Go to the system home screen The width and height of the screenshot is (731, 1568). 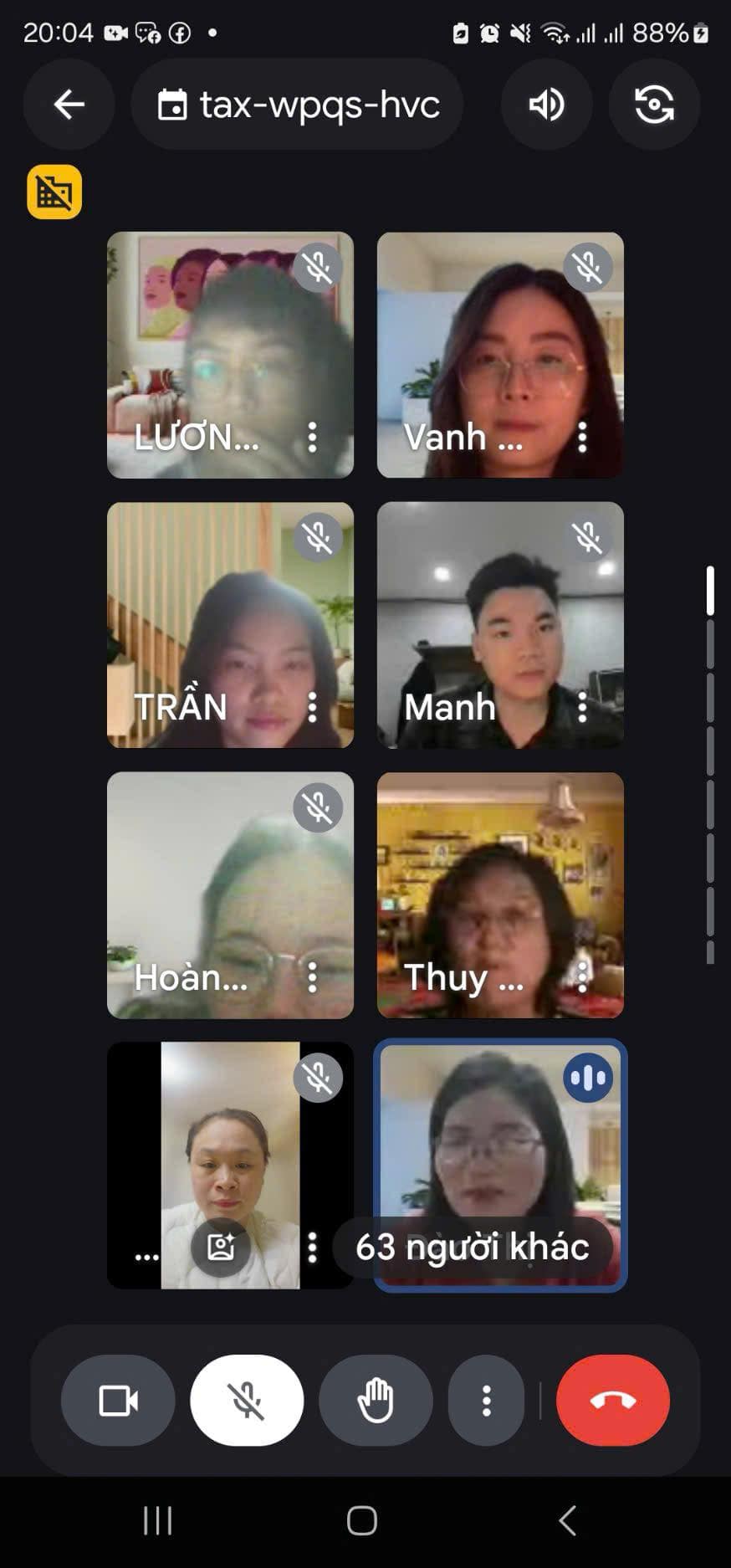point(362,1520)
